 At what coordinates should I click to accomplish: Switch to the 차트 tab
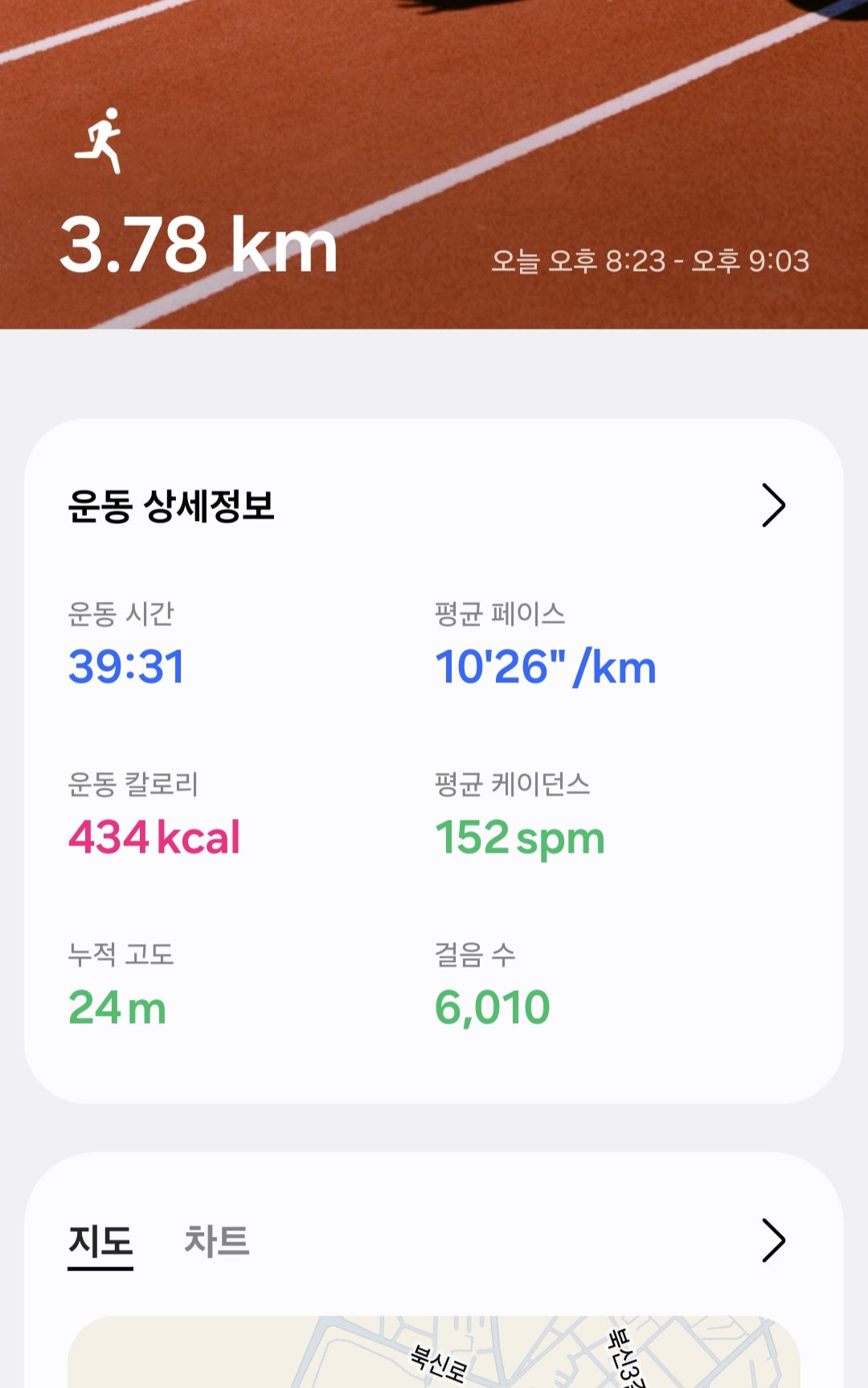[x=216, y=1241]
